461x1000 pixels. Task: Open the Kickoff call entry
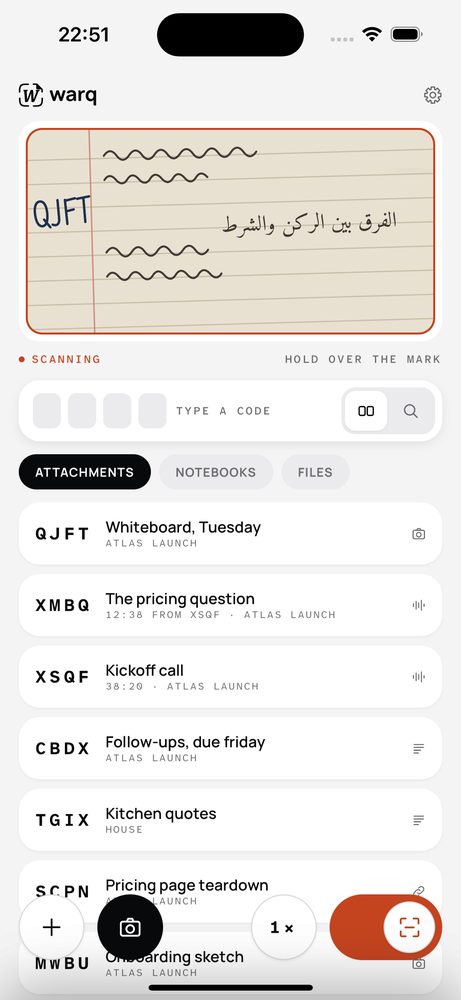230,677
